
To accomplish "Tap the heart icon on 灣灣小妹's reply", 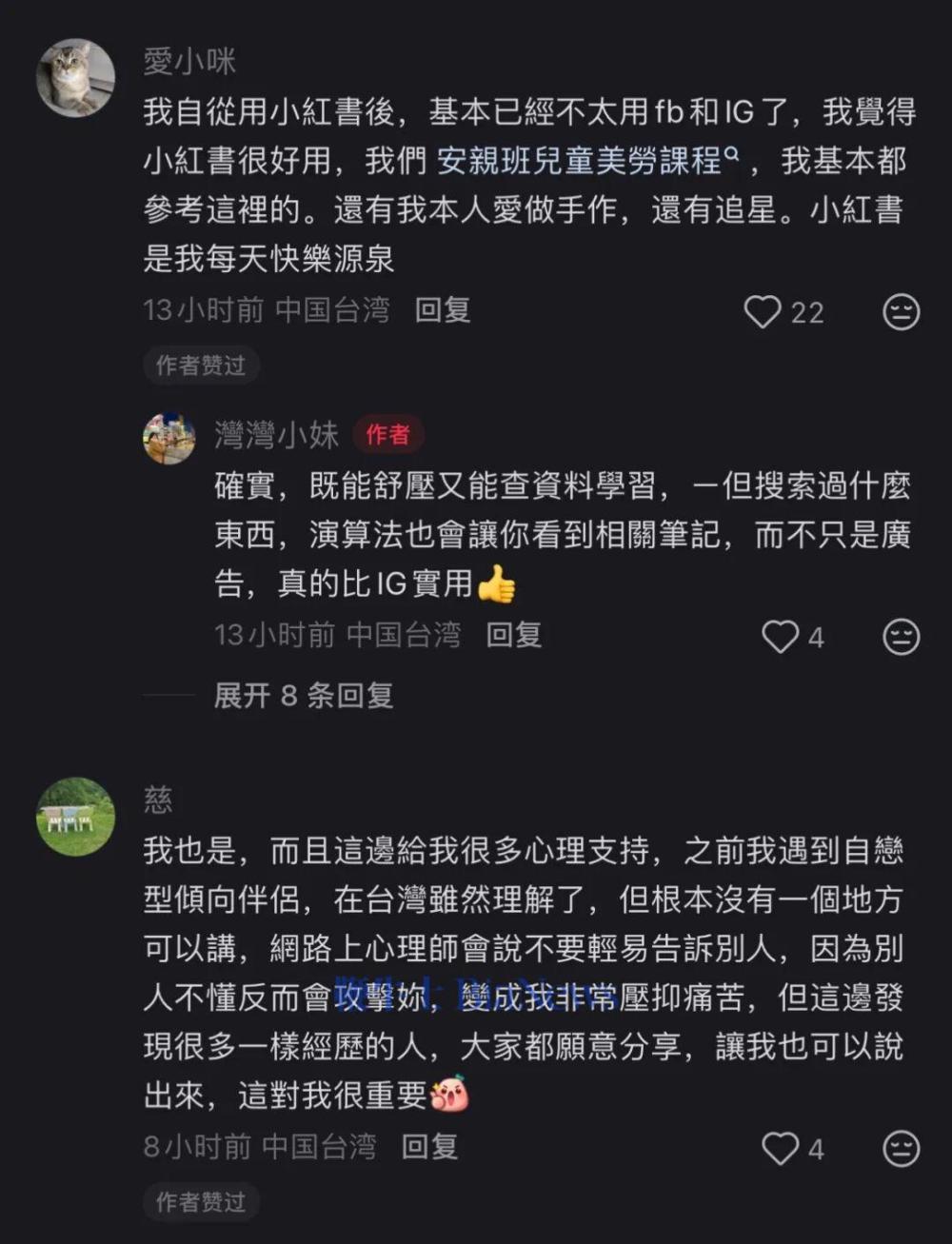I will [781, 638].
